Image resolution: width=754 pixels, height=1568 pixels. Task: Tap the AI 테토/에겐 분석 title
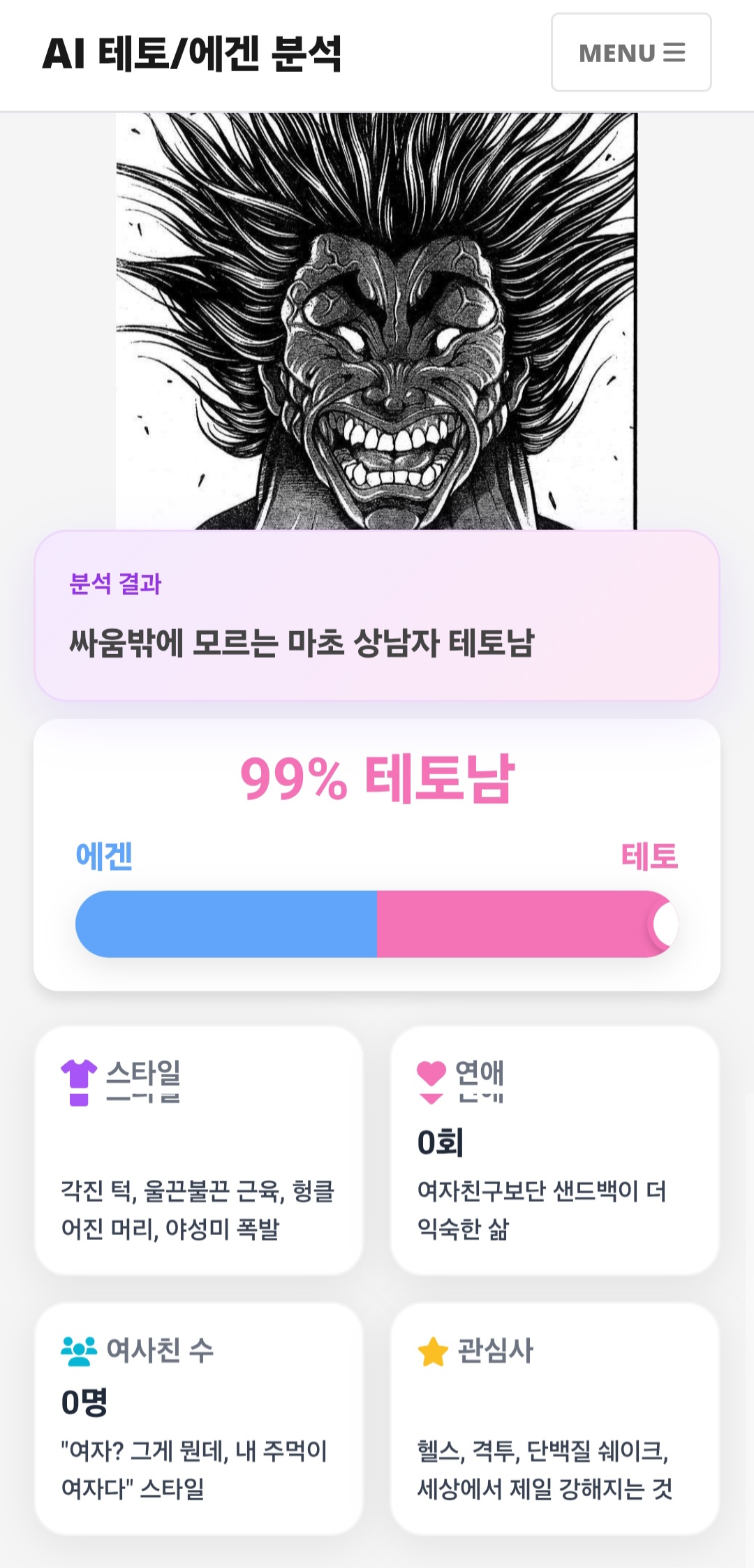pyautogui.click(x=192, y=54)
